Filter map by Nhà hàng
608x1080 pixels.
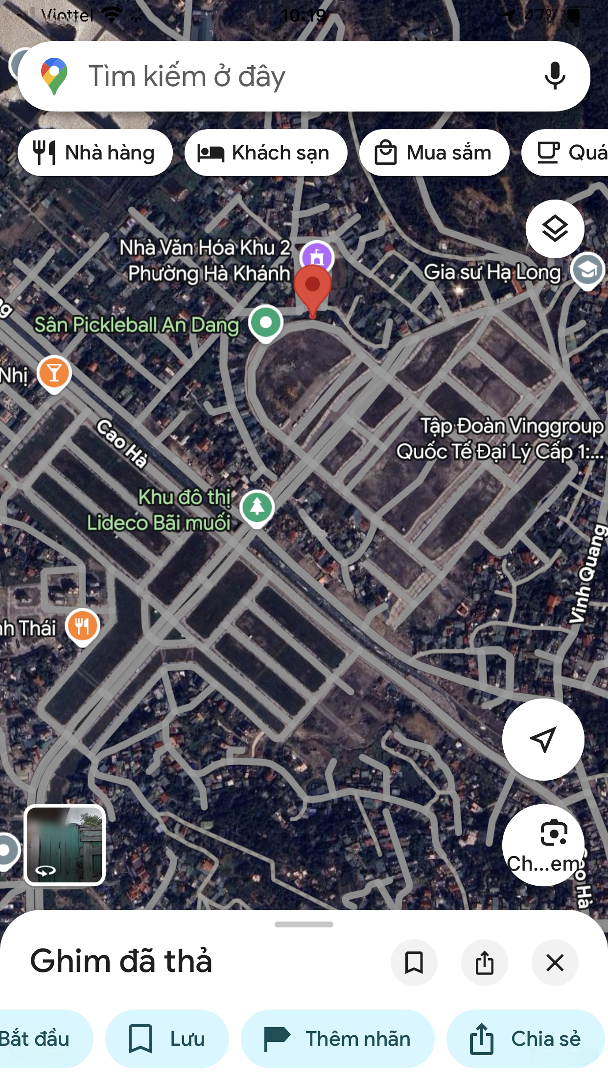(x=95, y=153)
